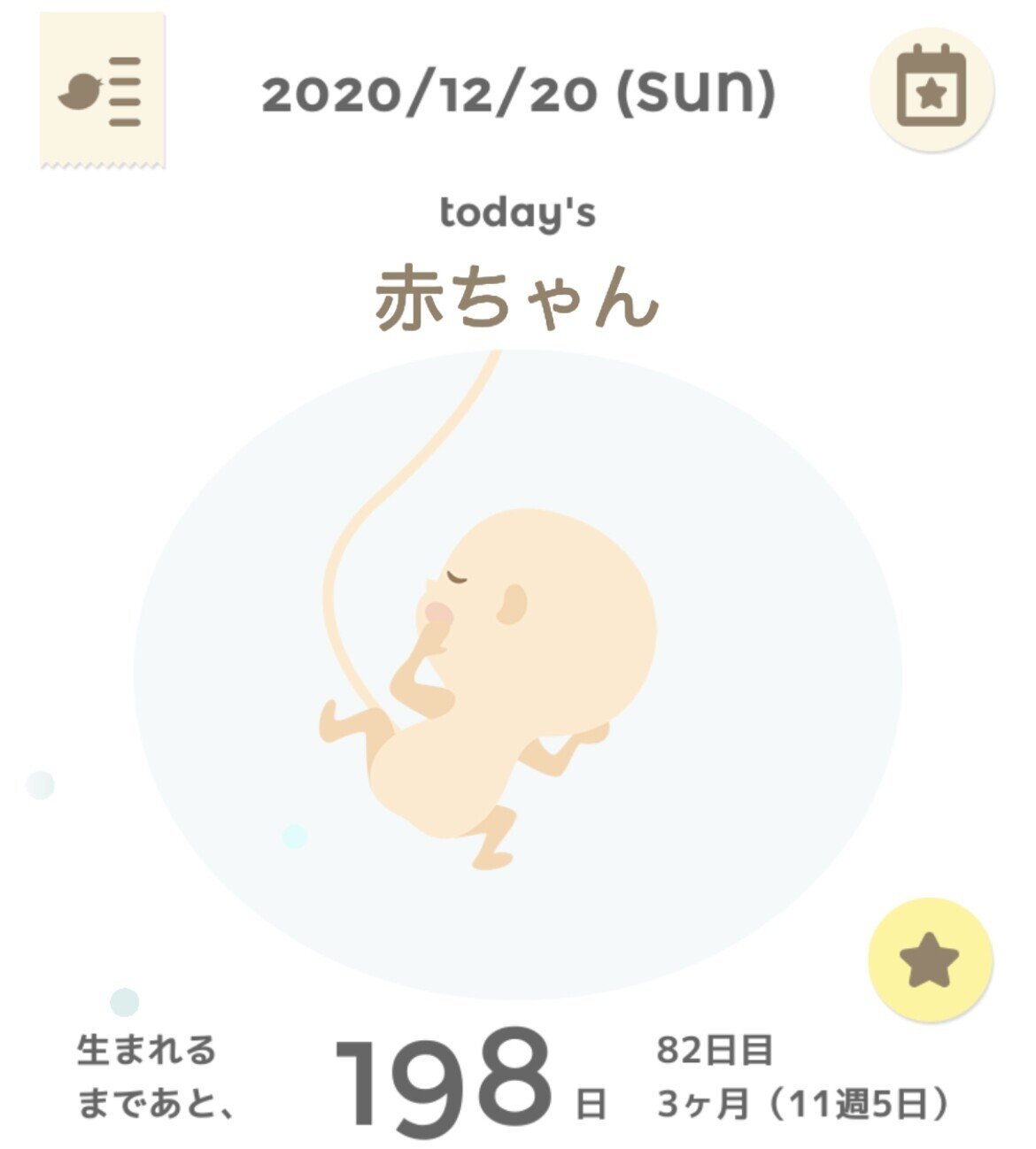Screen dimensions: 1036x1149
Task: Open the date picker on 2020/12/20 (sun)
Action: [518, 91]
